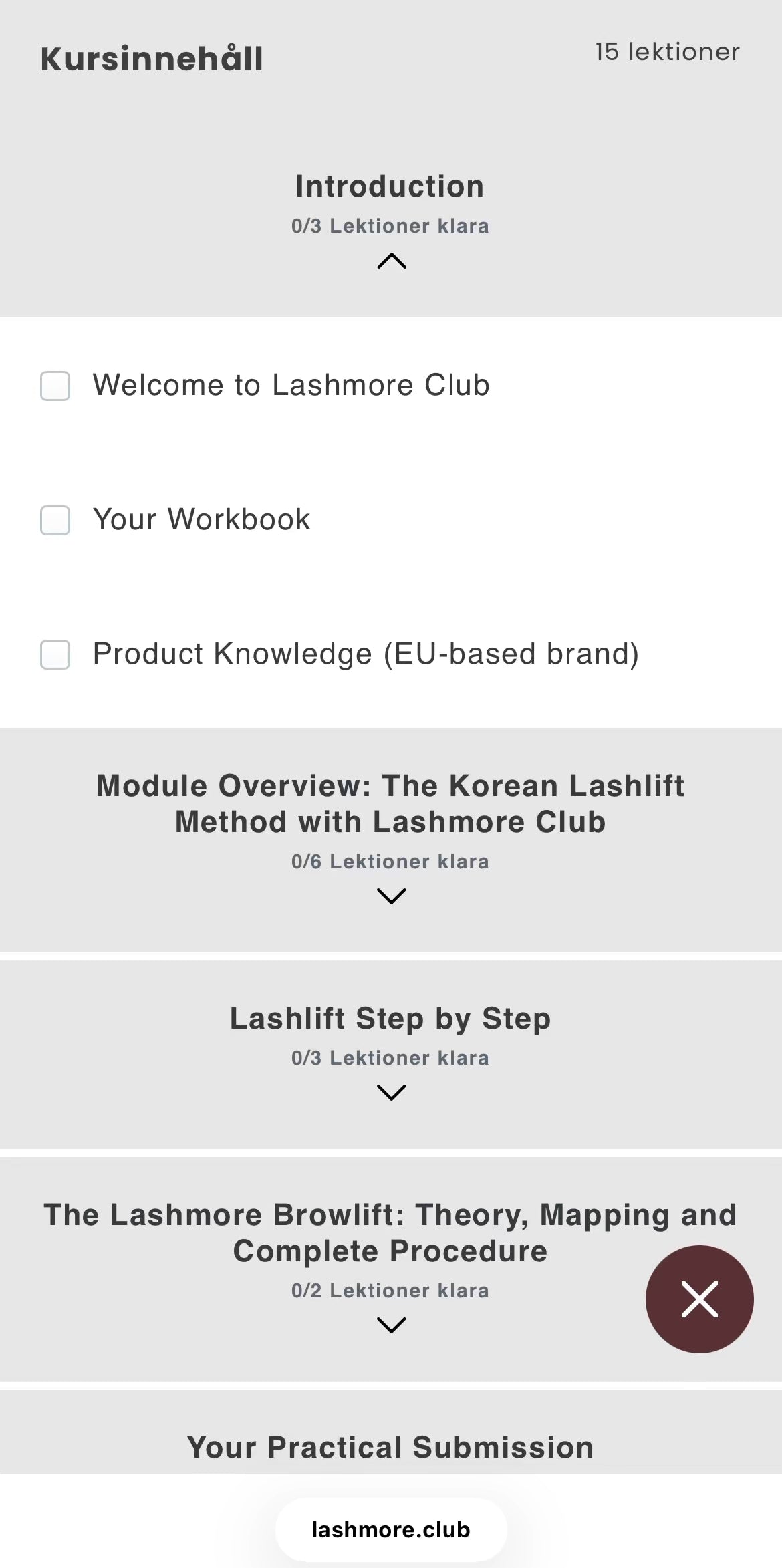Tick the Product Knowledge lesson checkbox
The height and width of the screenshot is (1568, 782).
pos(55,655)
